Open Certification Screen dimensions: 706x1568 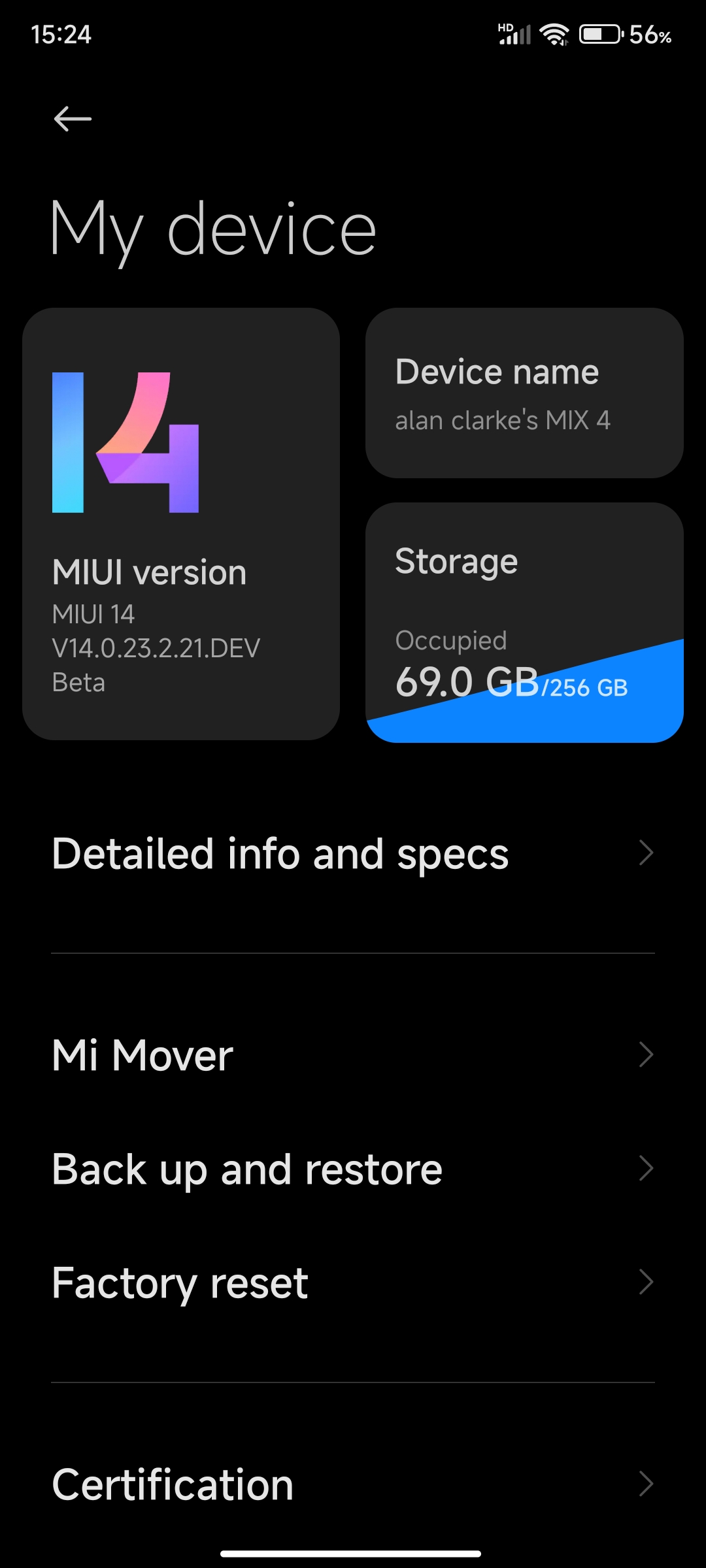coord(353,1484)
